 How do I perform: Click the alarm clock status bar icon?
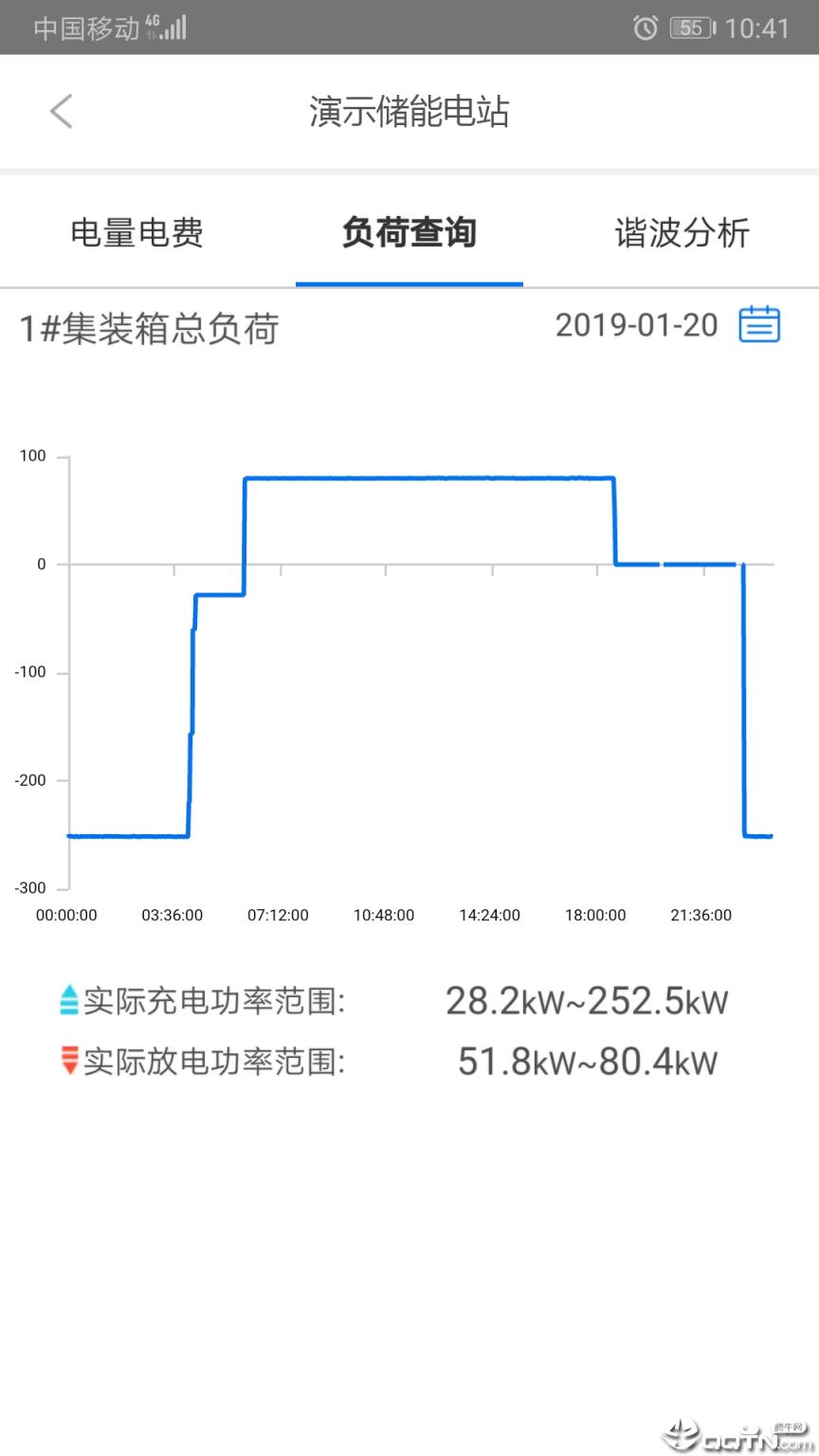(x=645, y=27)
